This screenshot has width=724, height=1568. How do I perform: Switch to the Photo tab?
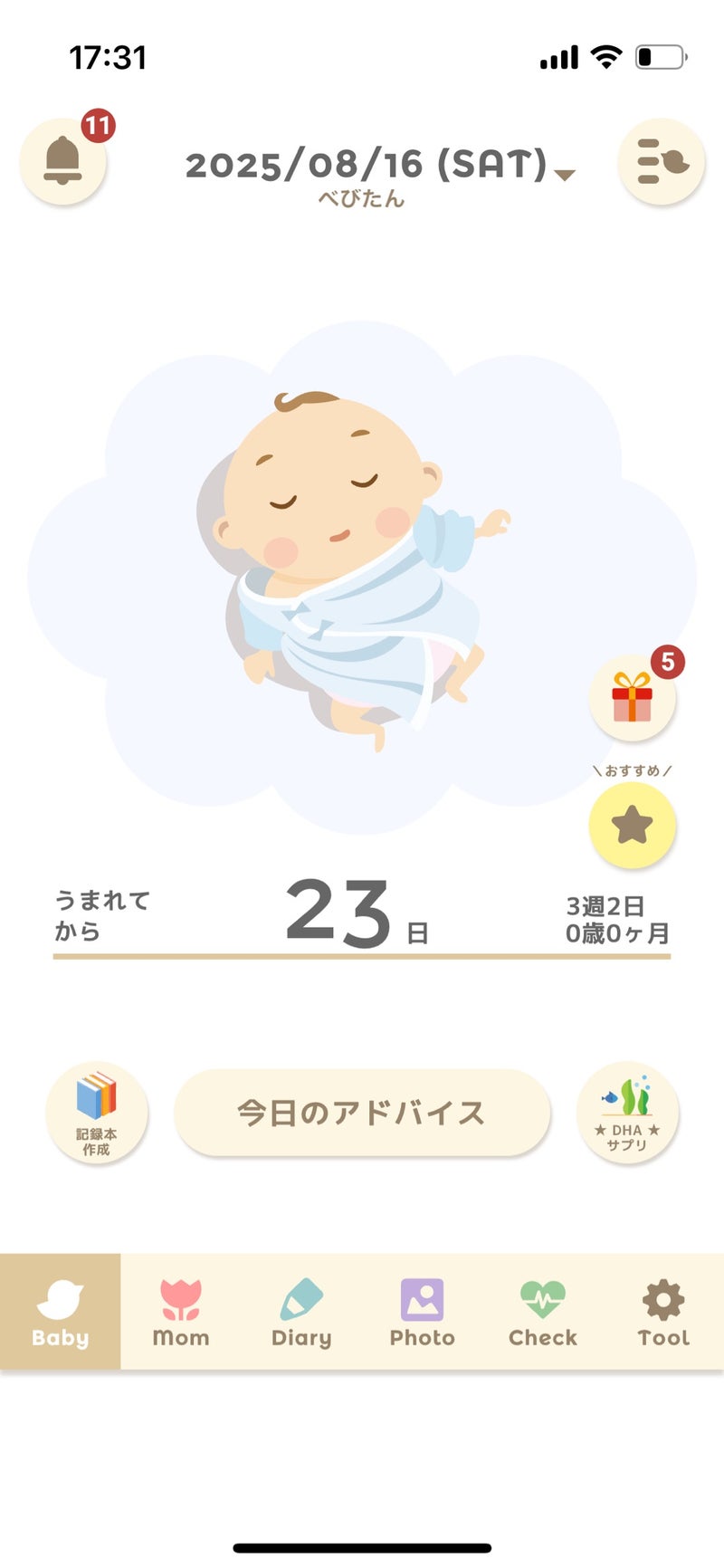point(423,1312)
